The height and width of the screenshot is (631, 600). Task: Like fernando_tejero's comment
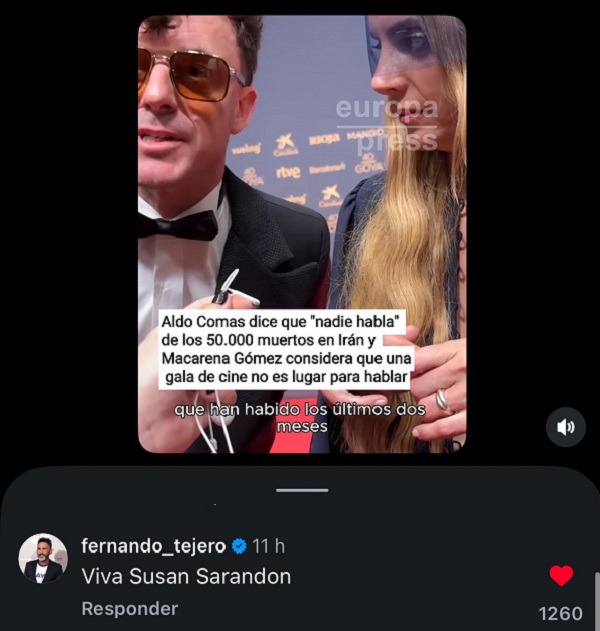click(561, 575)
